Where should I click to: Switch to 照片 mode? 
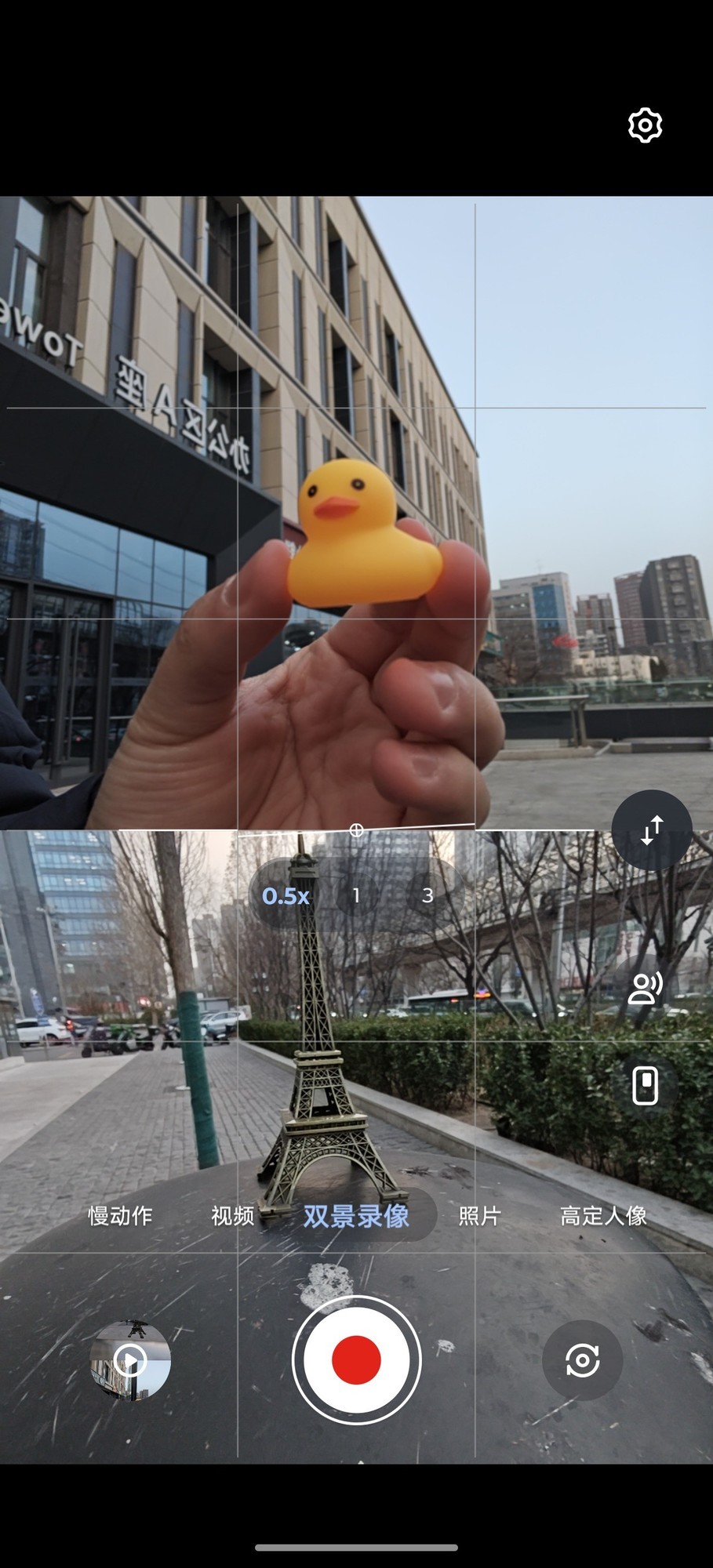(x=479, y=1216)
